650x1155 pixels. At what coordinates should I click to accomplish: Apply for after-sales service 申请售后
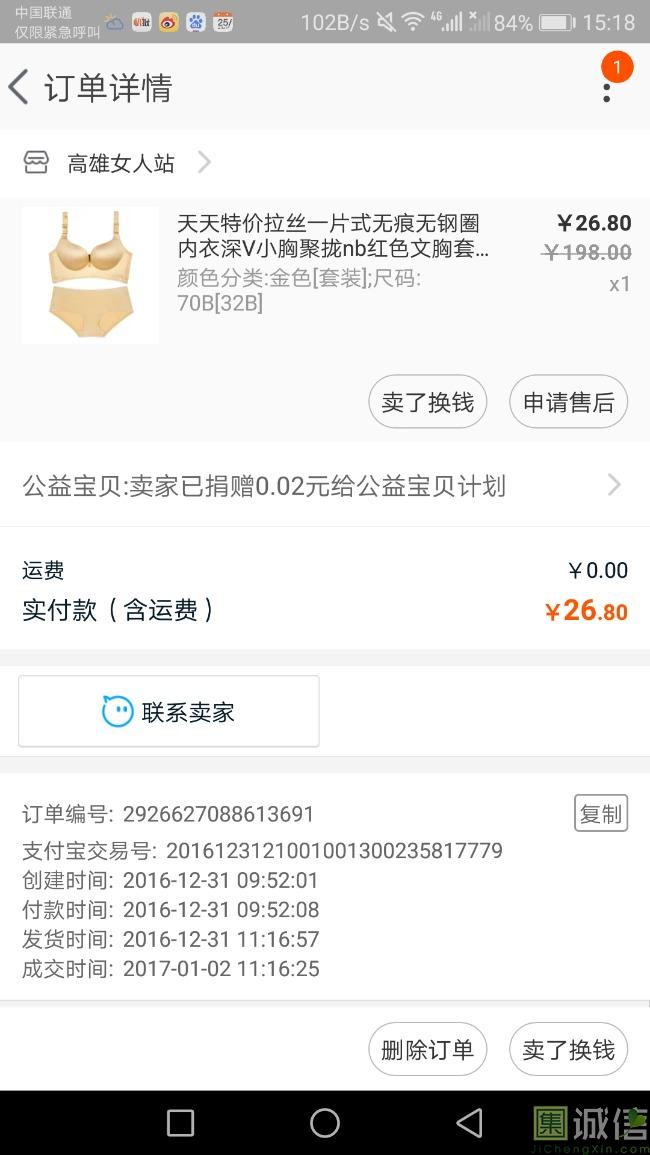click(x=568, y=402)
